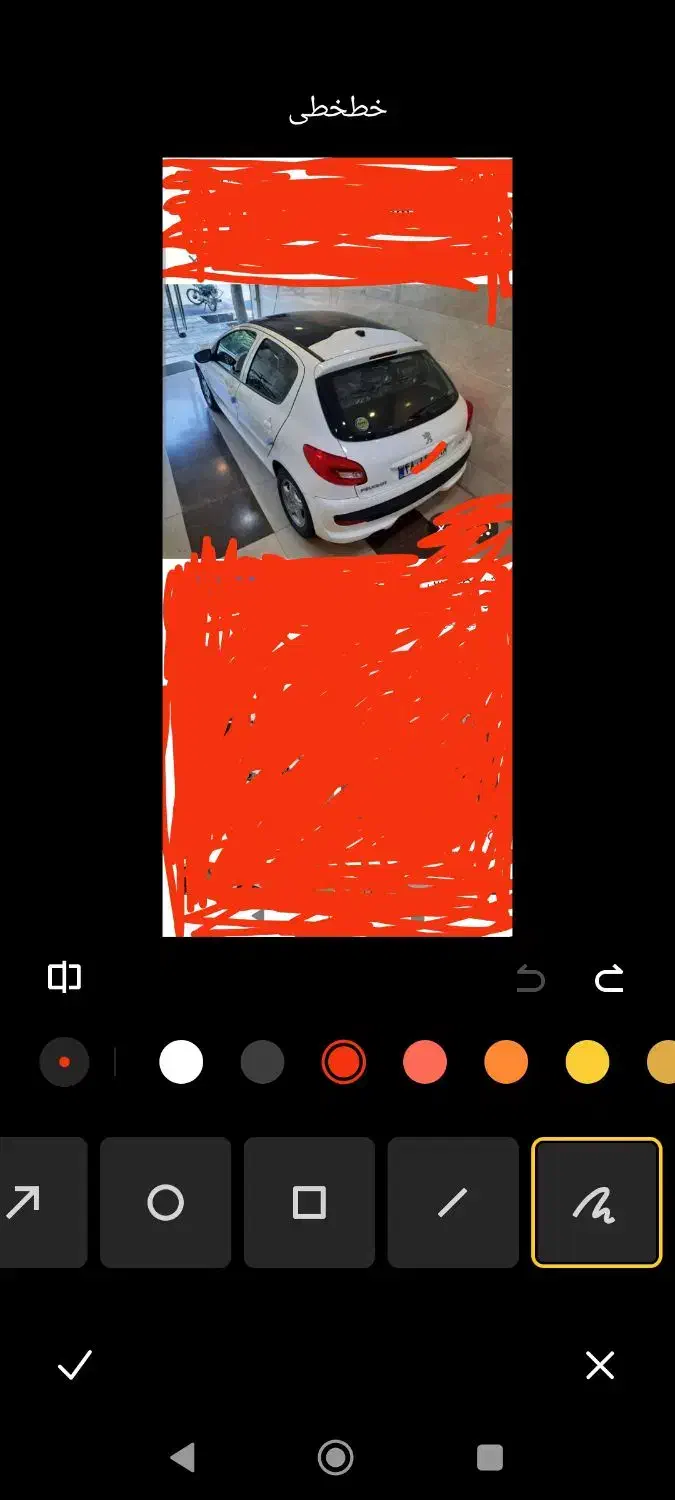This screenshot has width=675, height=1500.
Task: Confirm edits with the checkmark
Action: [x=75, y=1365]
